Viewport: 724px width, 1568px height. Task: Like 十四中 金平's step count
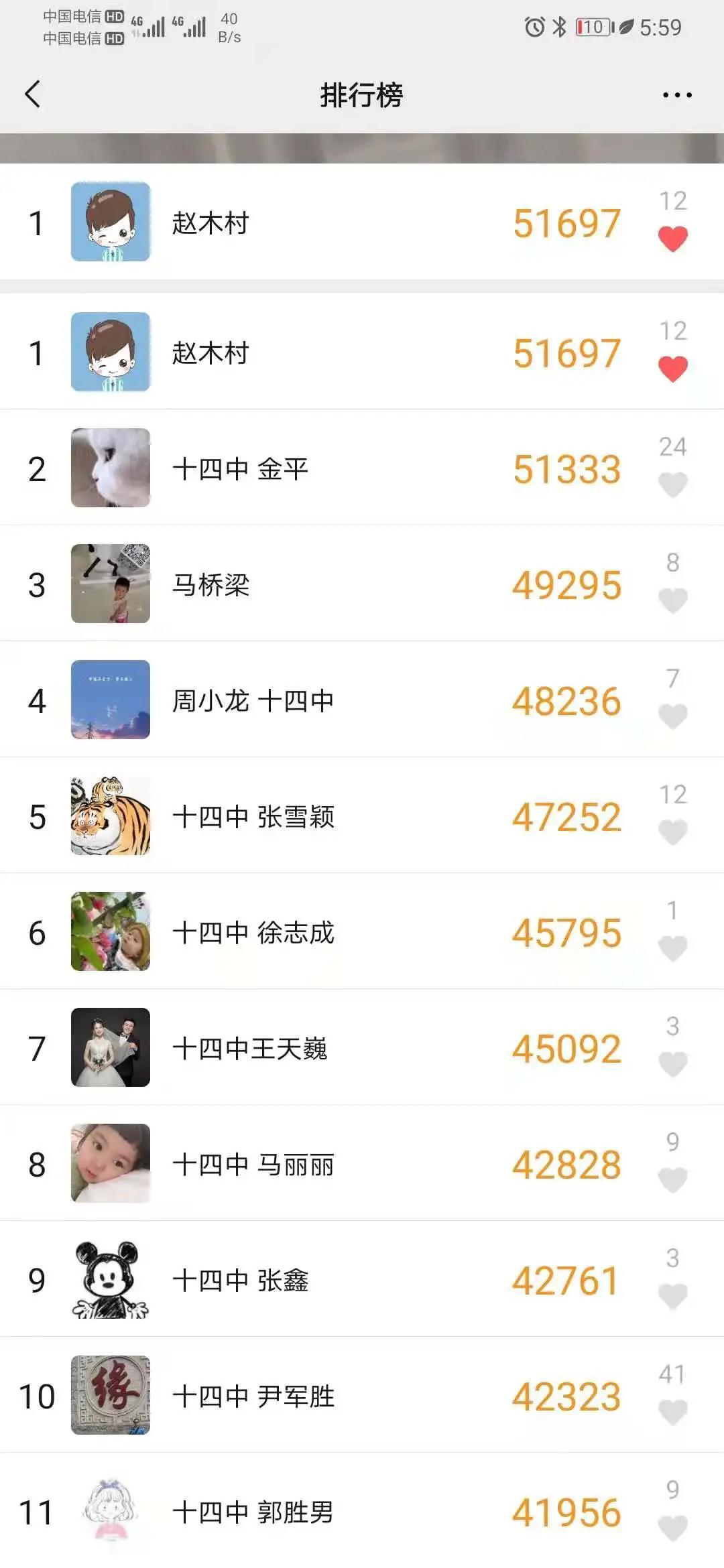[672, 484]
